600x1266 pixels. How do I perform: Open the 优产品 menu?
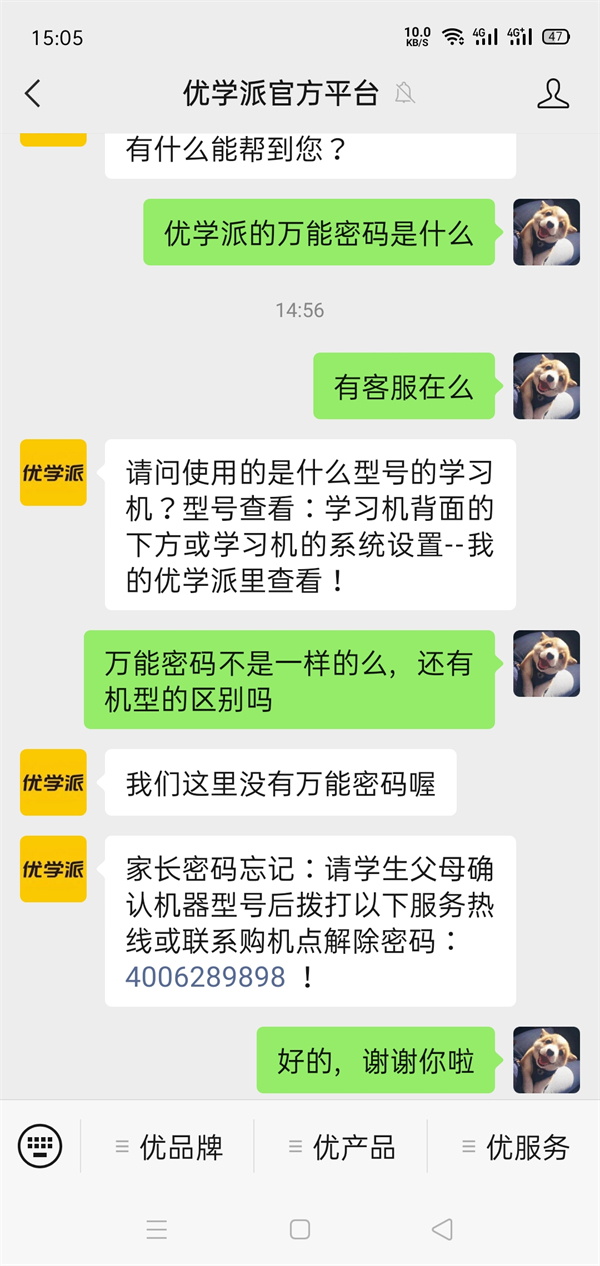click(341, 1147)
